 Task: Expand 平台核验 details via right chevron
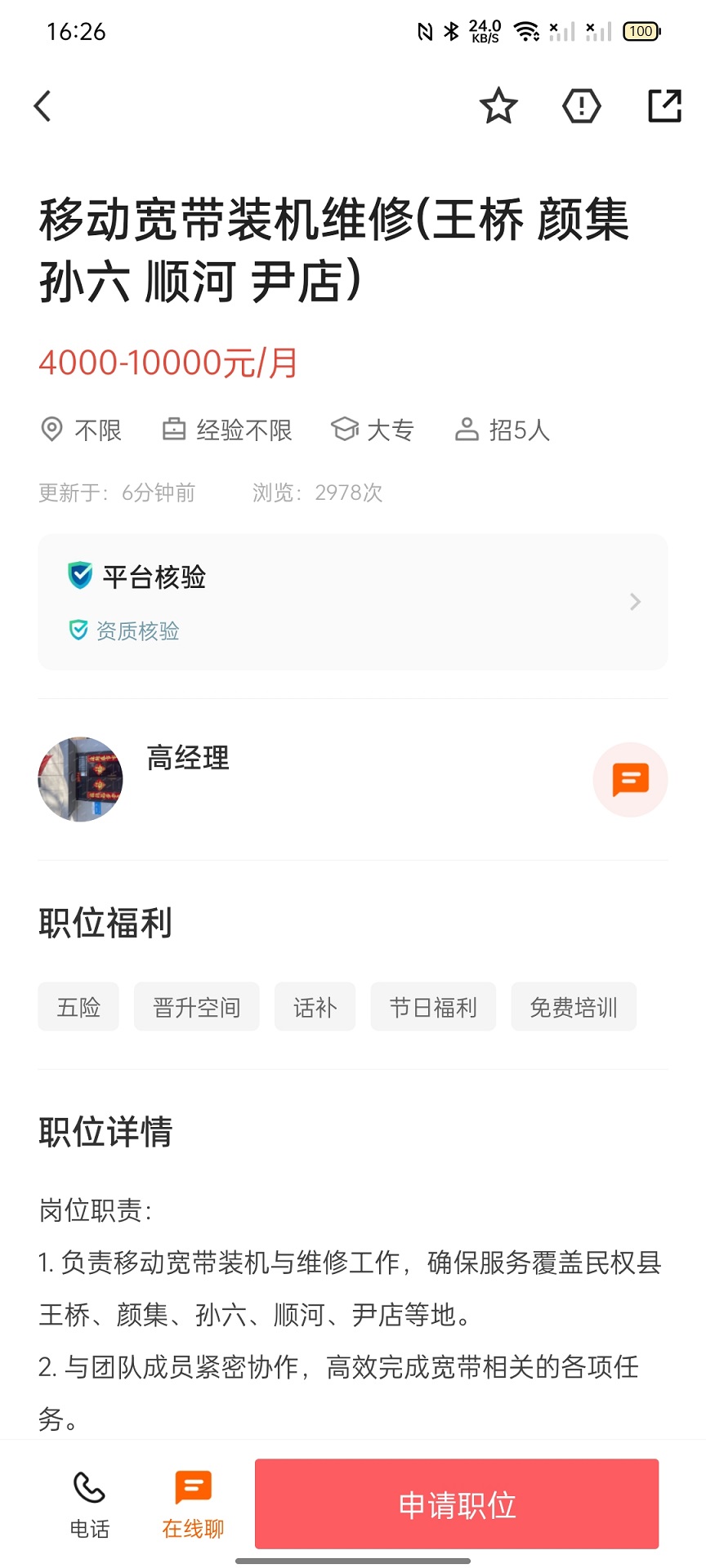pos(635,602)
